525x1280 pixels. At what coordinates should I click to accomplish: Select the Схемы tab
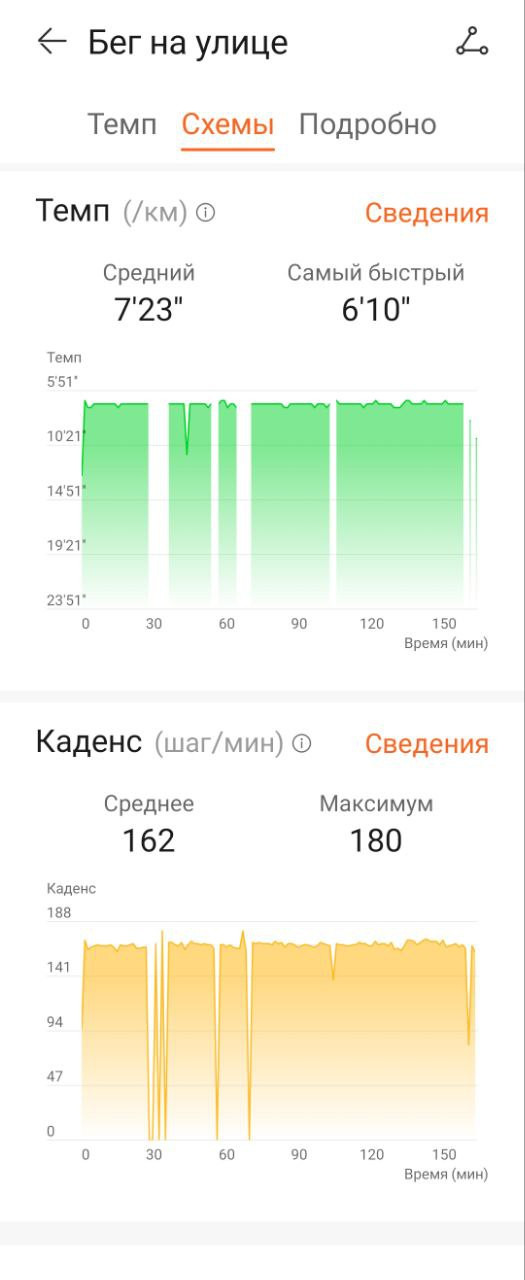tap(228, 124)
